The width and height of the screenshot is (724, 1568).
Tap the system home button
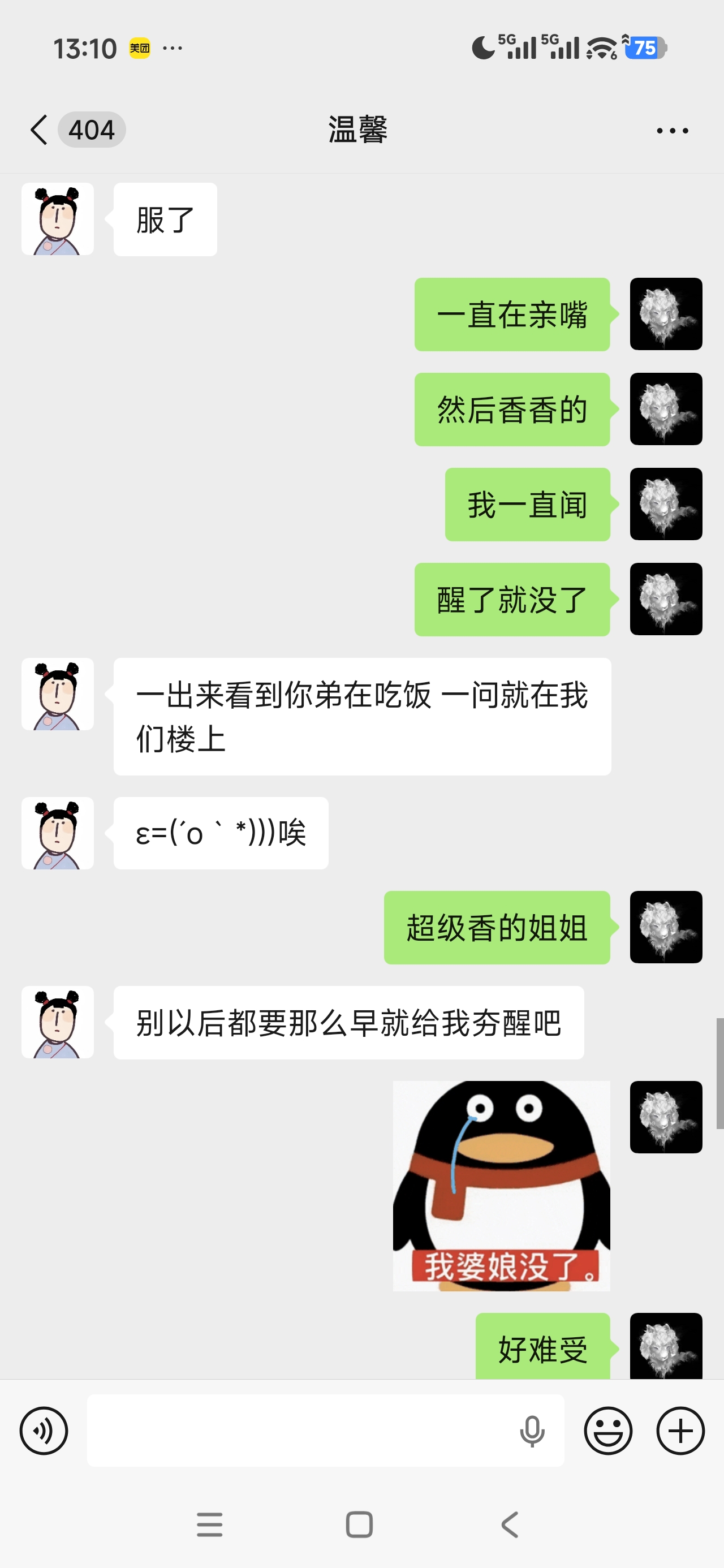point(359,1525)
